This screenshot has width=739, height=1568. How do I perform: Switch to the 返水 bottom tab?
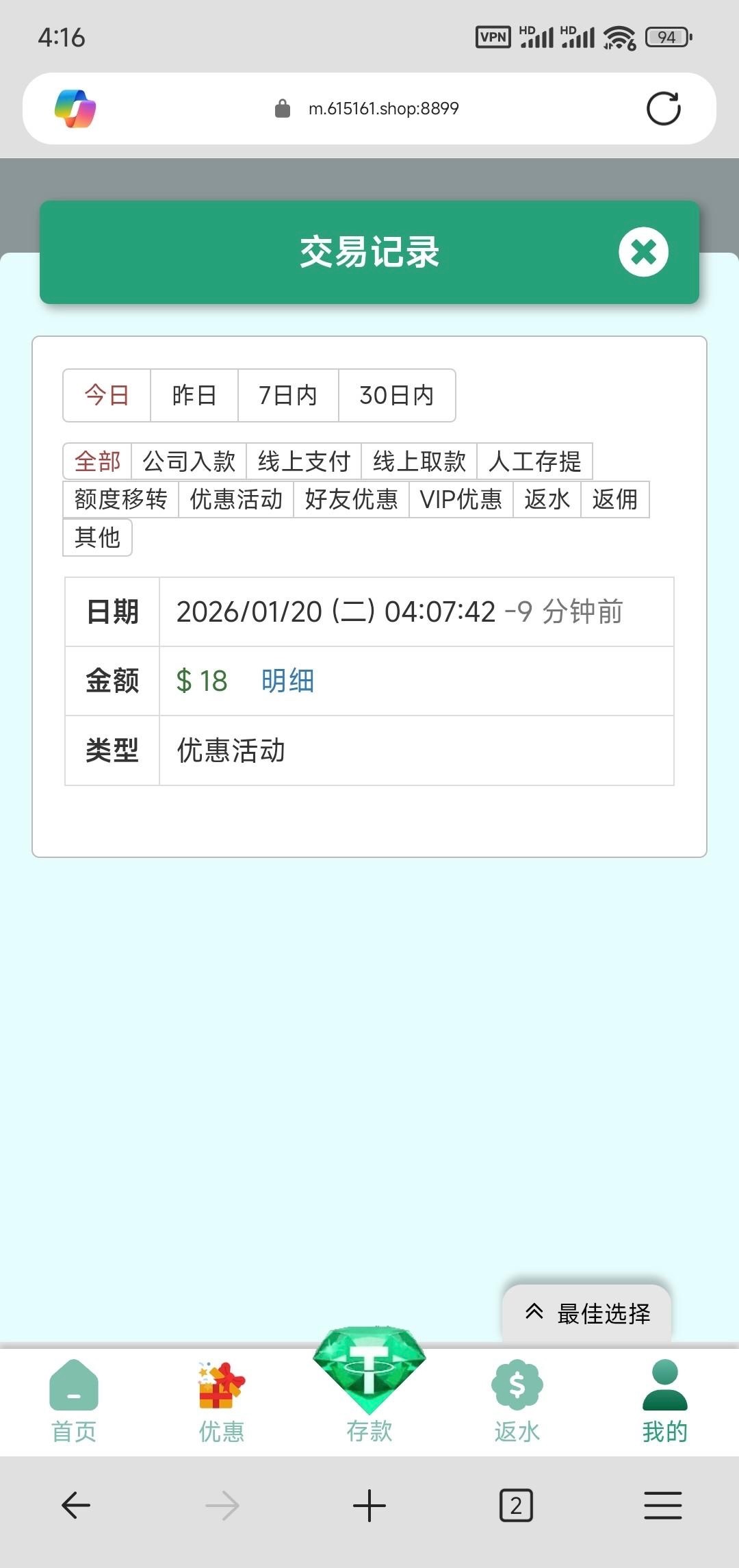pos(517,1401)
